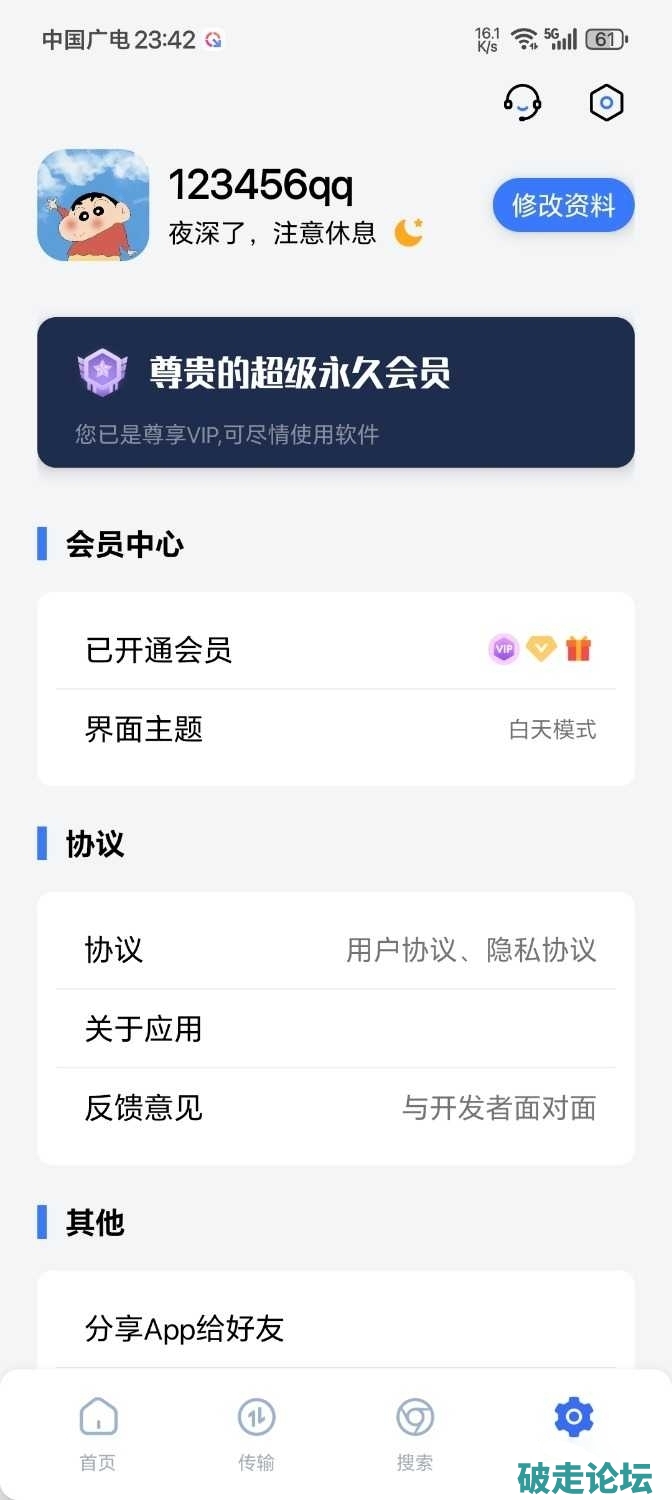Tap the 修改资料 button

tap(563, 205)
